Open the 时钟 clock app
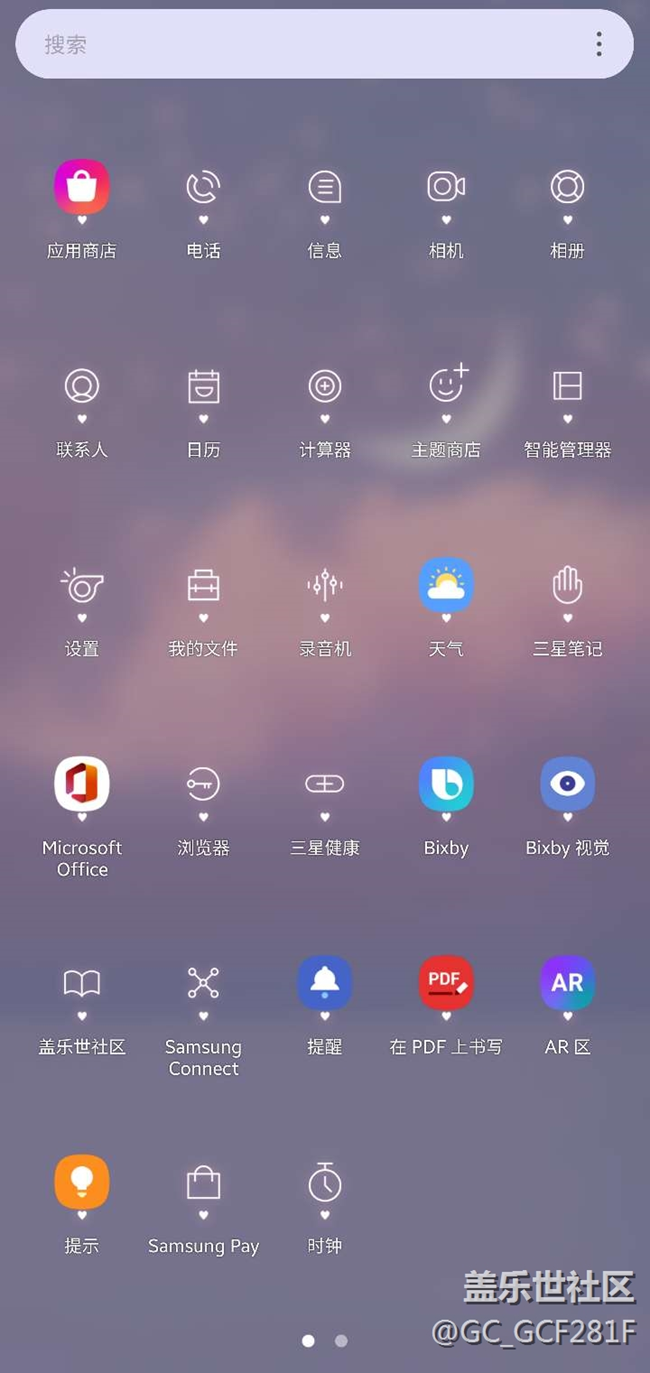This screenshot has width=650, height=1373. pos(325,1184)
